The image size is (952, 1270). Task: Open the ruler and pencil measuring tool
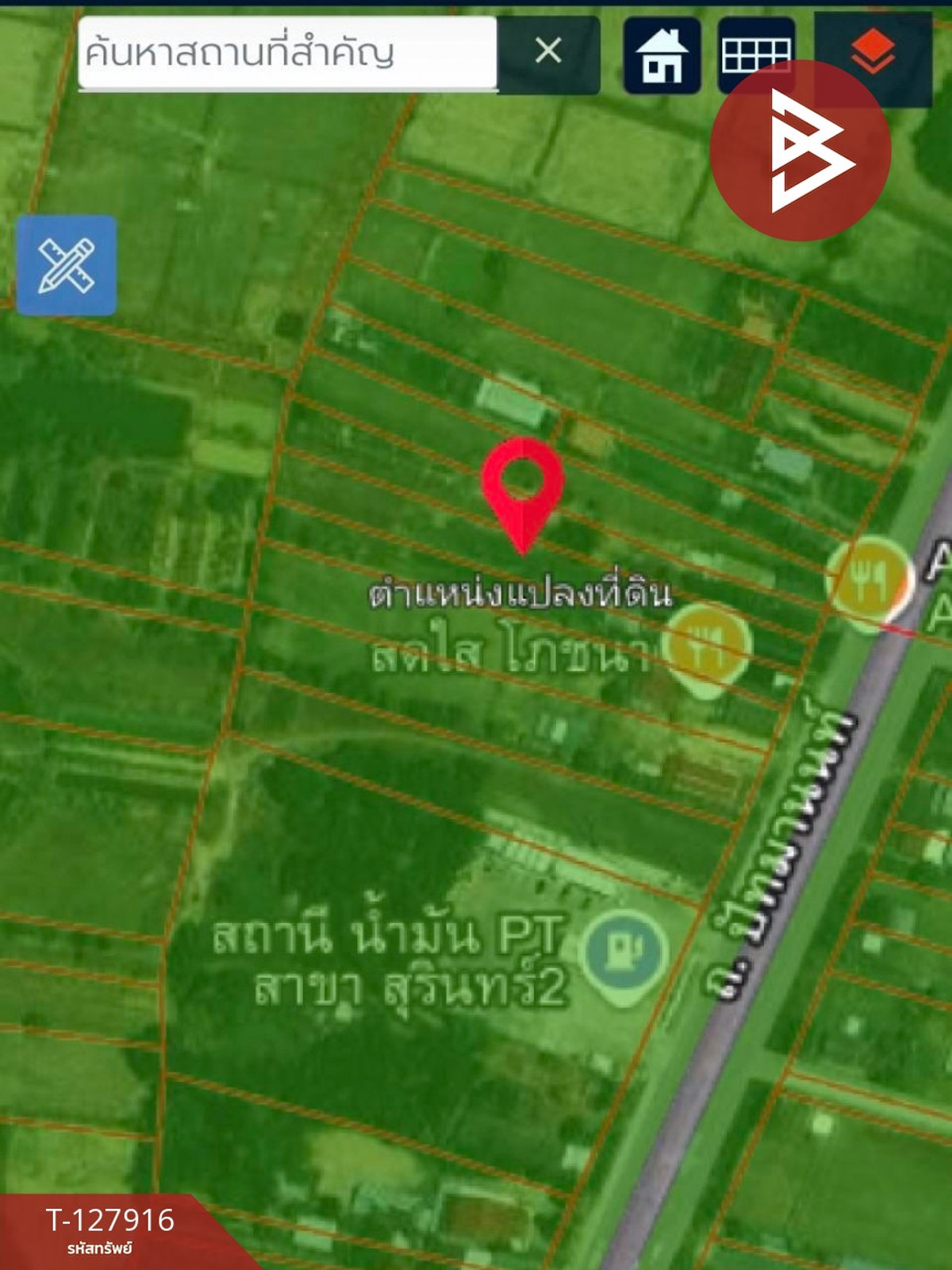click(67, 265)
